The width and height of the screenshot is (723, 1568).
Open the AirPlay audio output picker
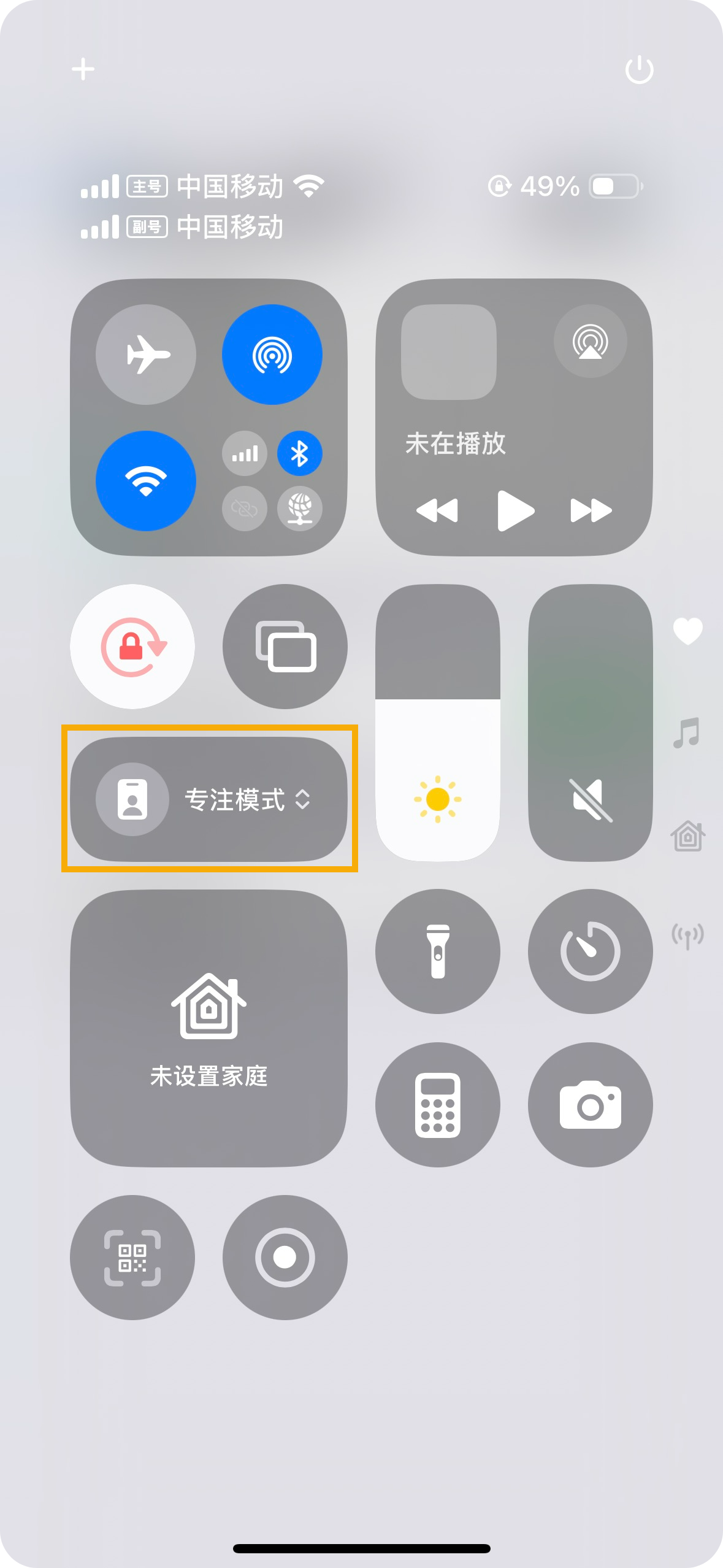590,341
